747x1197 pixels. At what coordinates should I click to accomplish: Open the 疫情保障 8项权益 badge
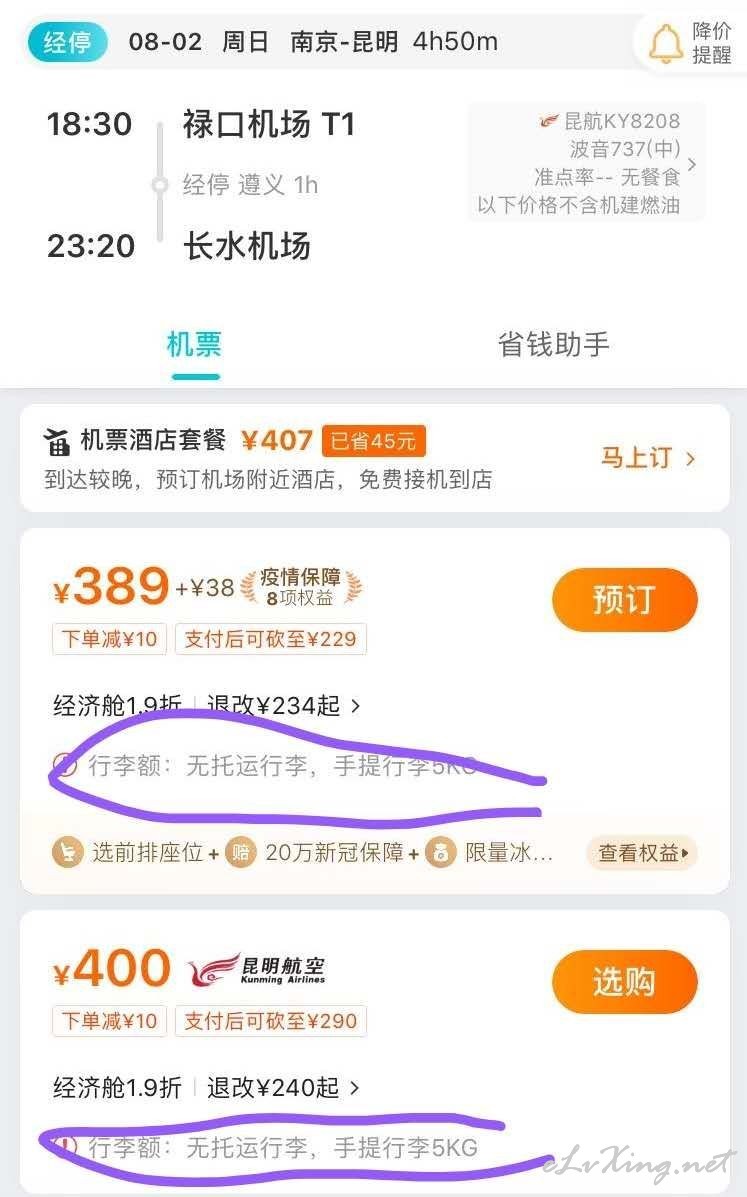[301, 587]
